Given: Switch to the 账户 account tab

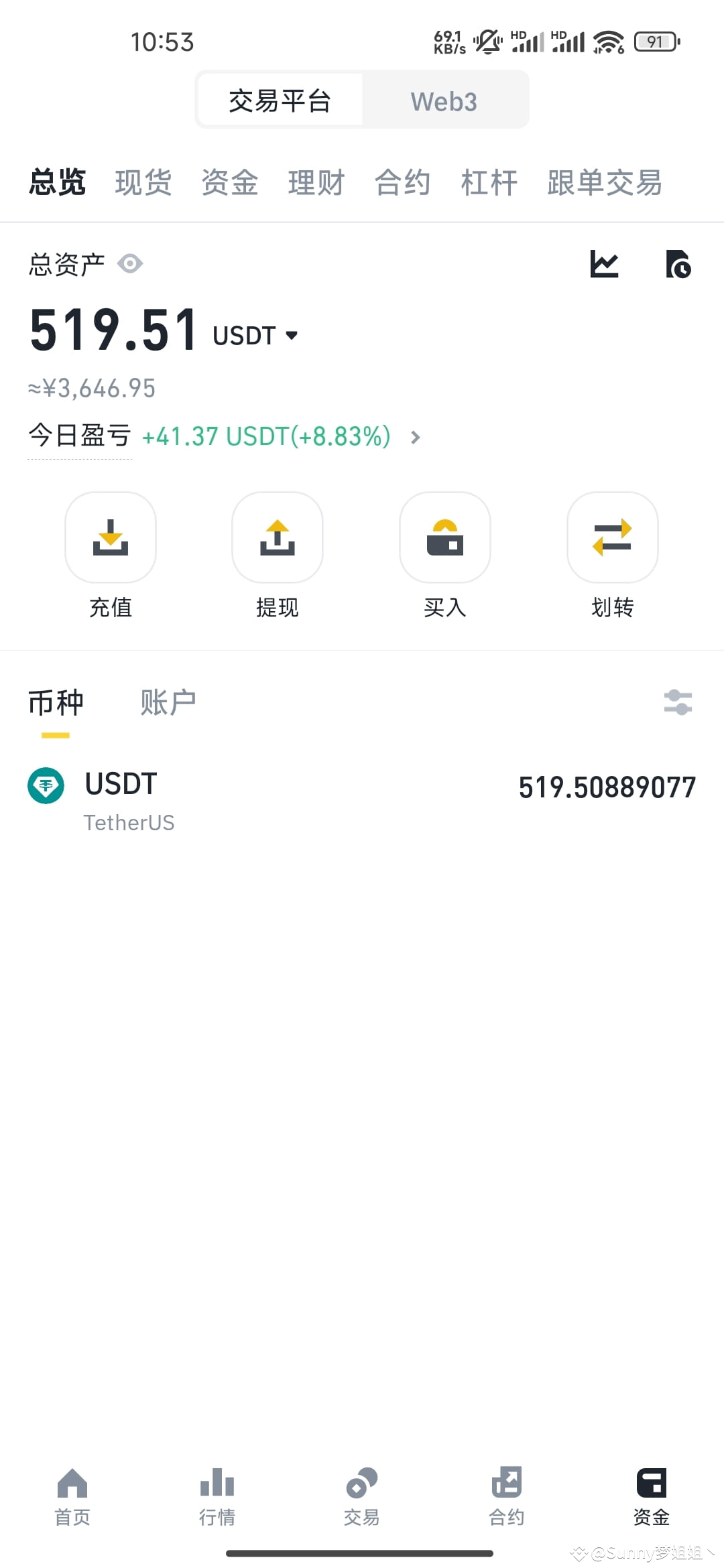Looking at the screenshot, I should (168, 701).
